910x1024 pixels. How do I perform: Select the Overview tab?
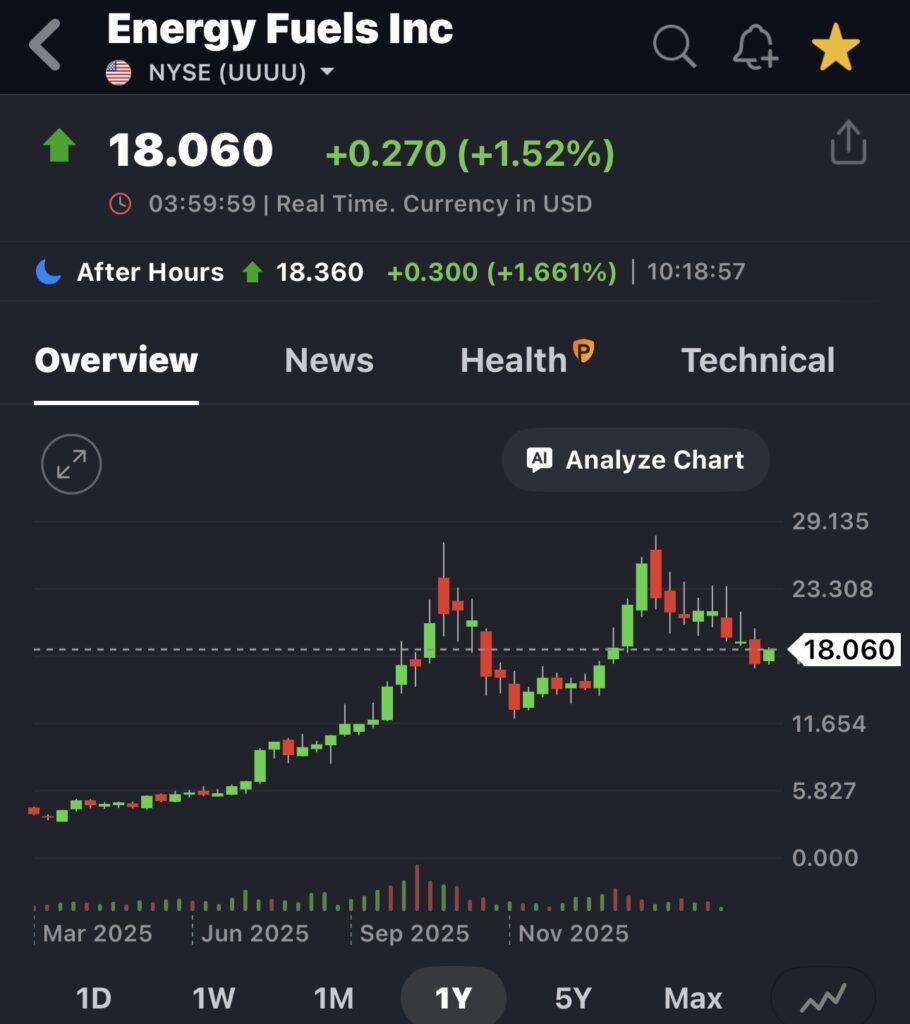116,360
